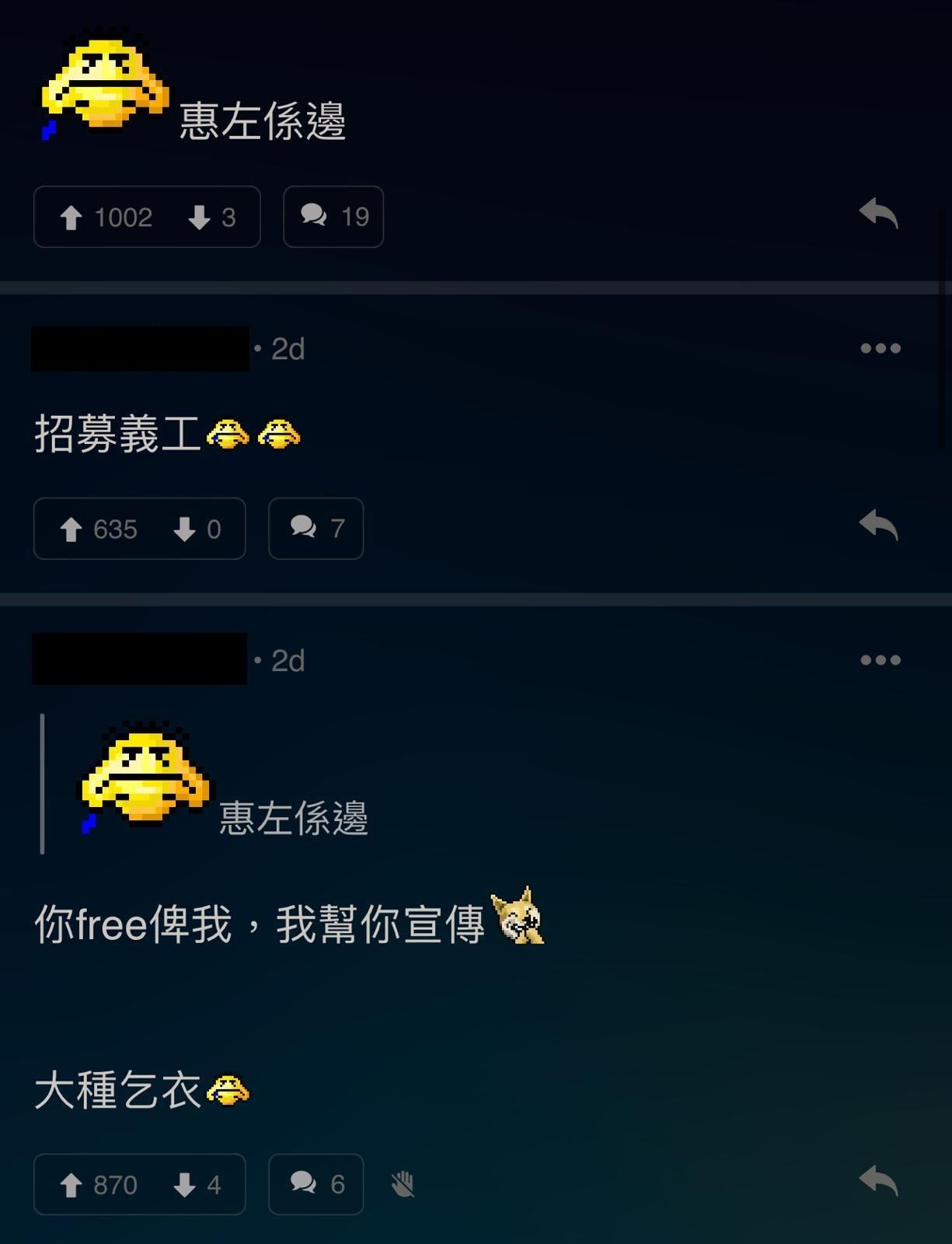Upvote the 大種乞衣 comment
The width and height of the screenshot is (952, 1244).
(x=72, y=1185)
